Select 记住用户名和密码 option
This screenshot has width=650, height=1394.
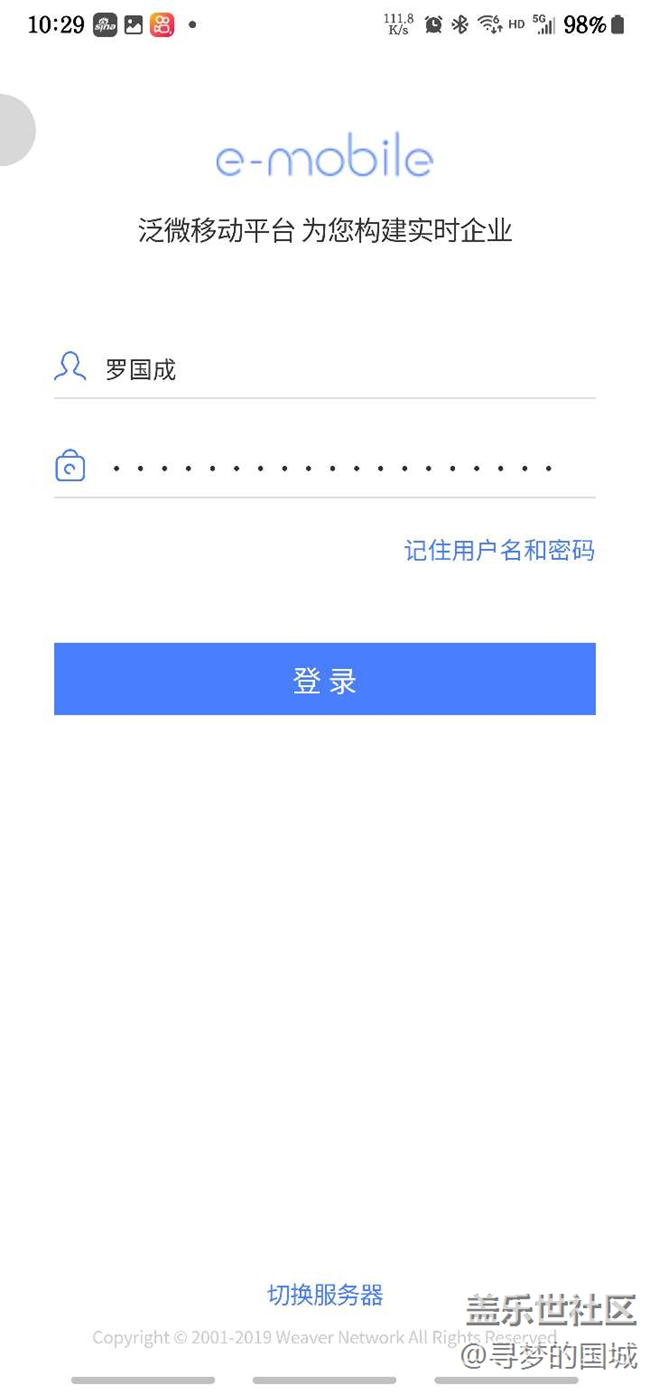(x=499, y=550)
